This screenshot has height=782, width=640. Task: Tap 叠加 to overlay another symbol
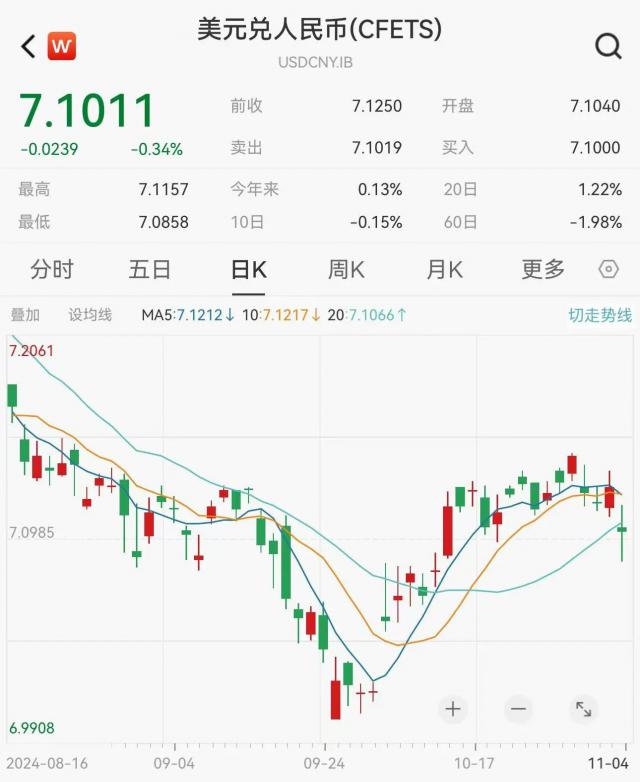[25, 315]
